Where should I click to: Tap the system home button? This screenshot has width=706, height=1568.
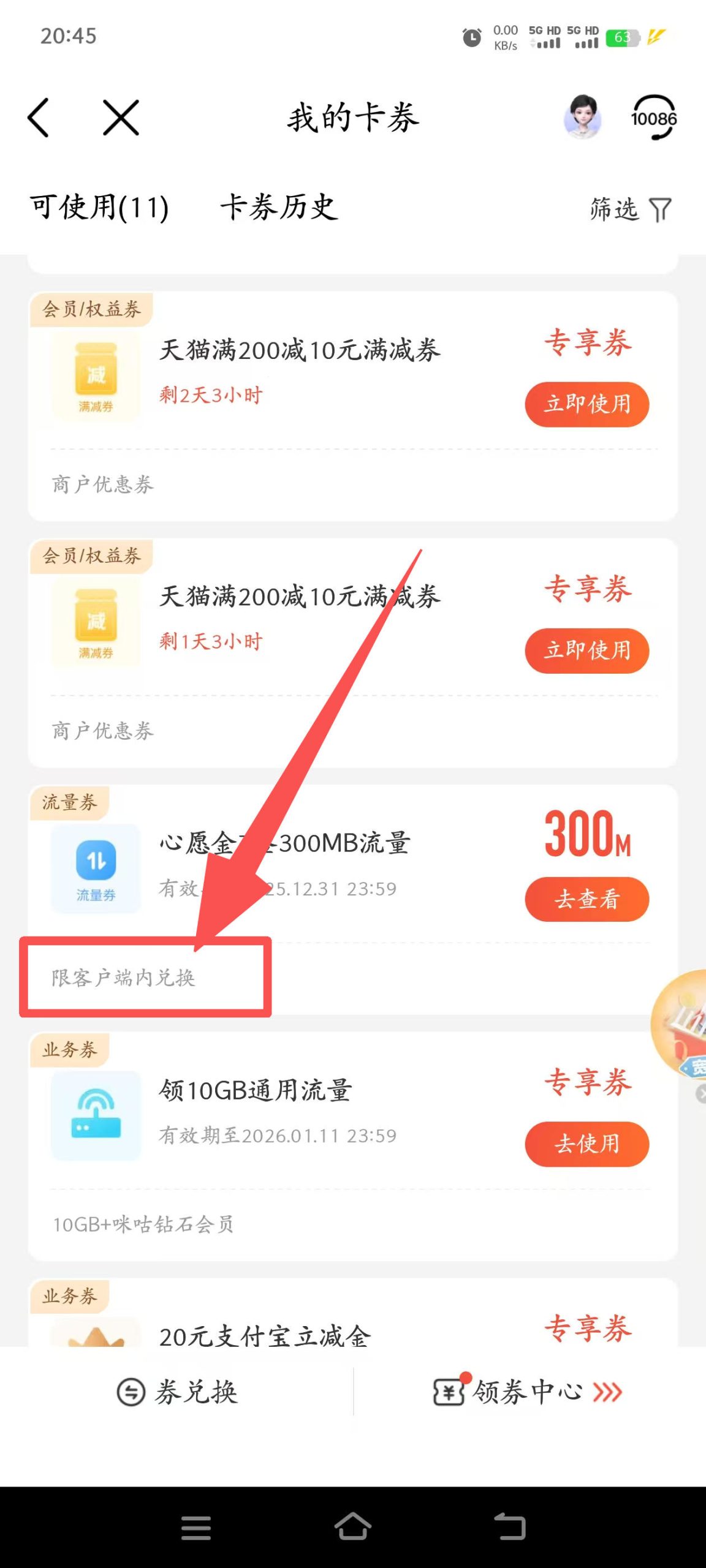coord(353,1526)
